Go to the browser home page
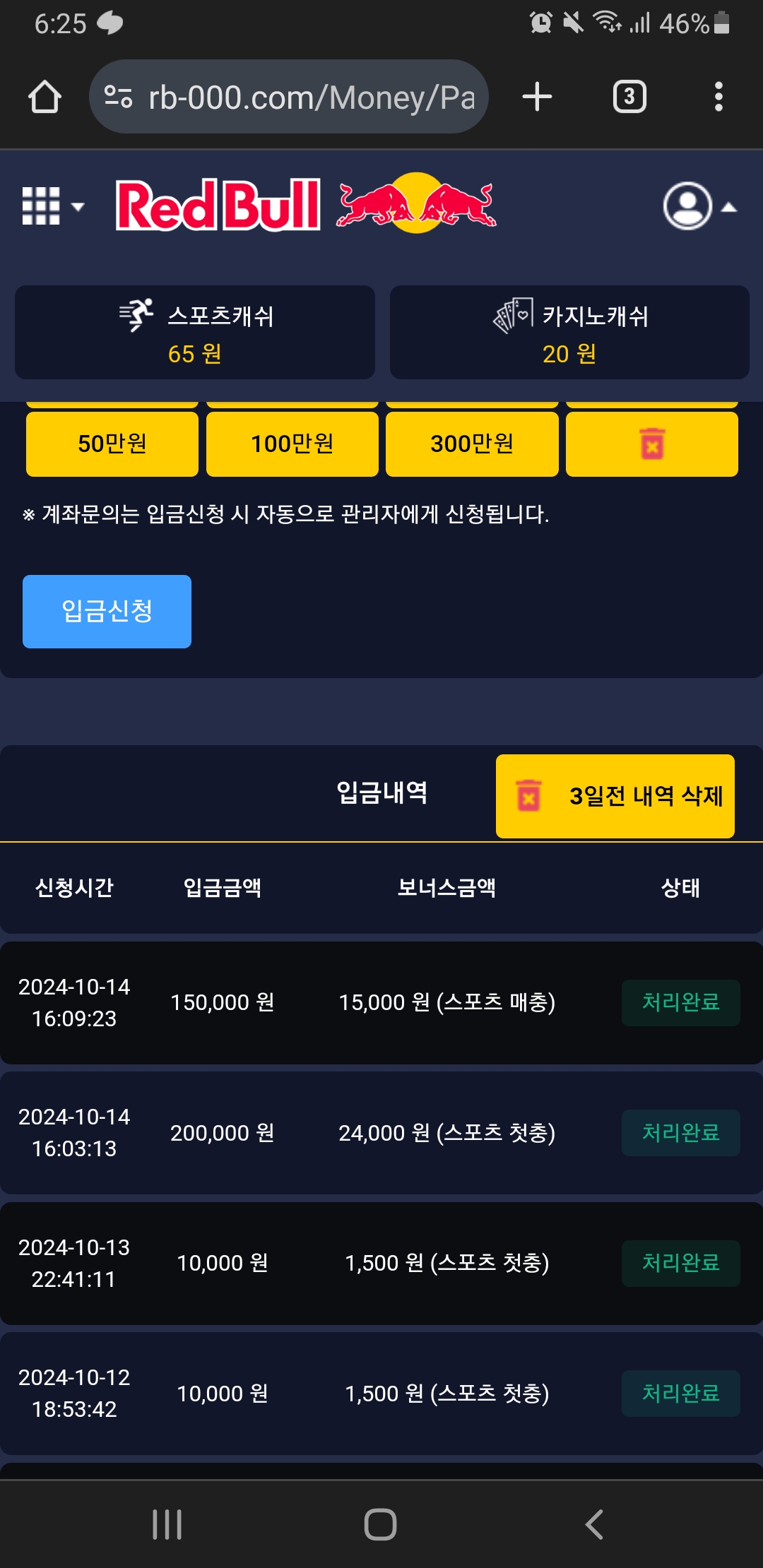Screen dimensions: 763x1568 45,97
